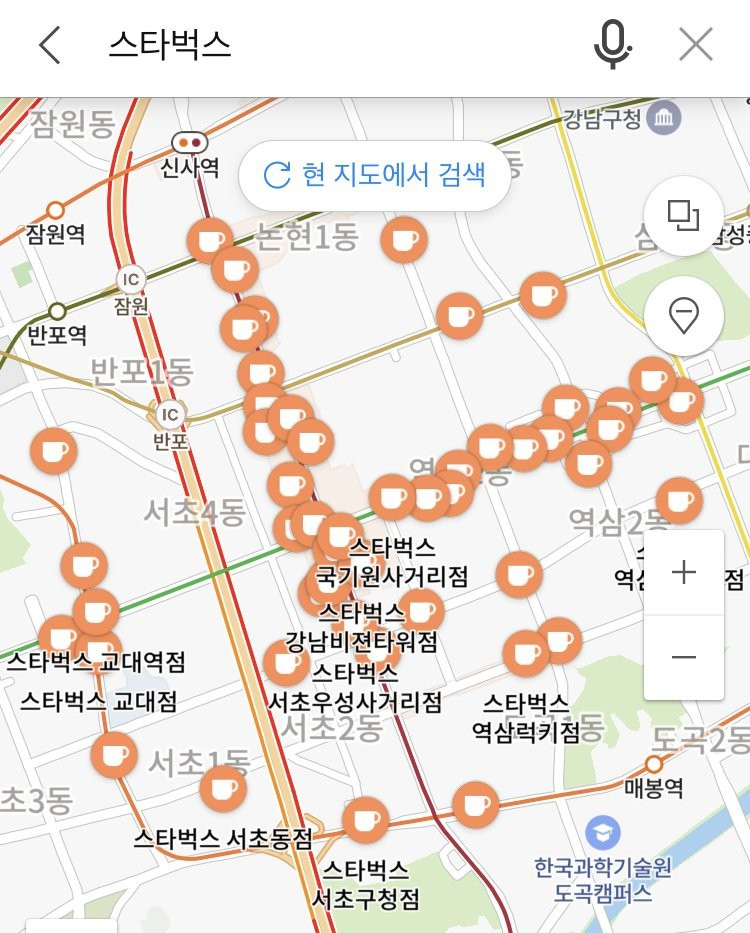Center map on my current location
This screenshot has height=933, width=750.
(684, 317)
